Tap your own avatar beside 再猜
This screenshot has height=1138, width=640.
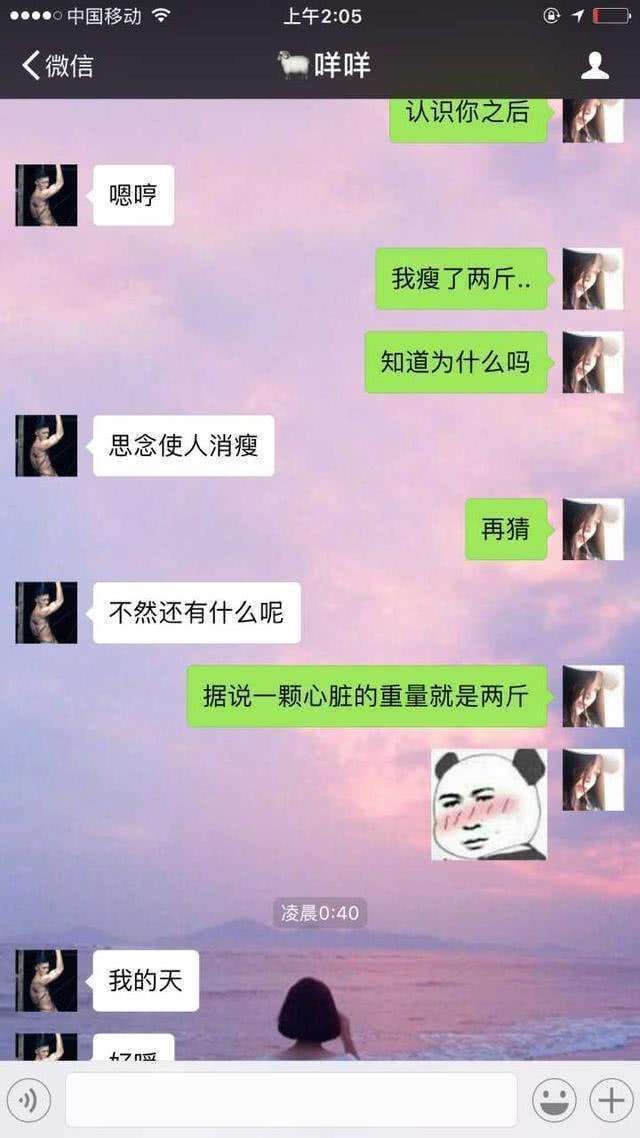pyautogui.click(x=592, y=529)
